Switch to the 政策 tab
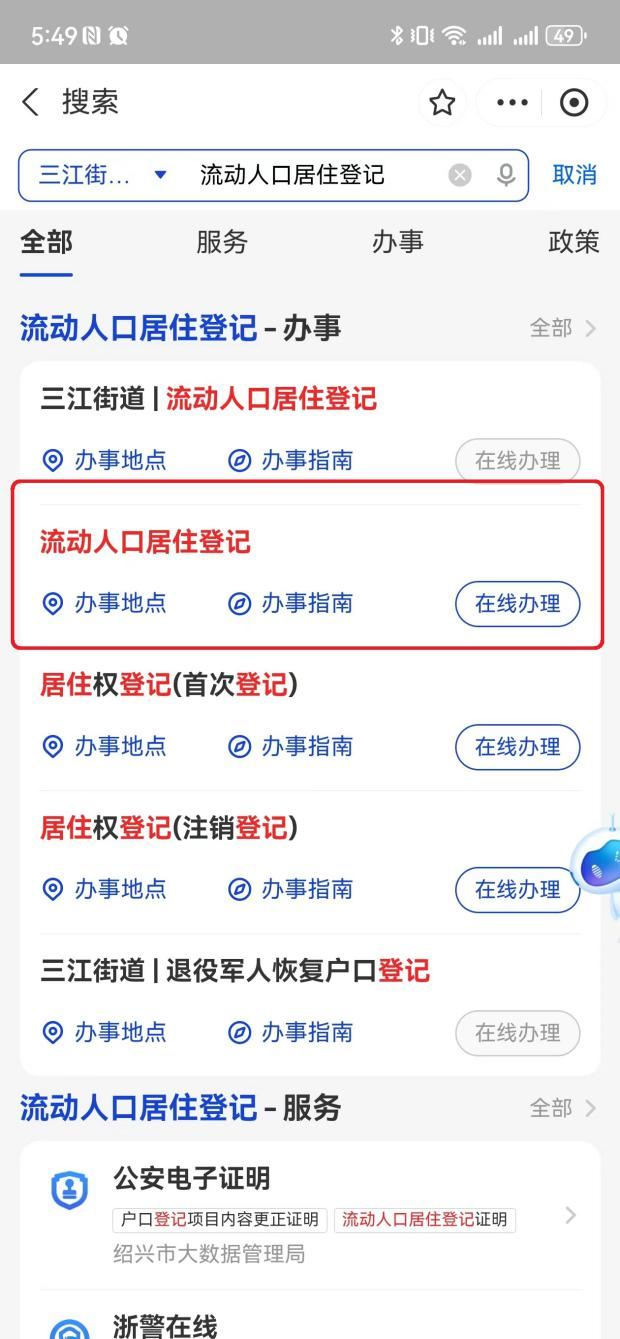The image size is (620, 1339). pyautogui.click(x=573, y=242)
